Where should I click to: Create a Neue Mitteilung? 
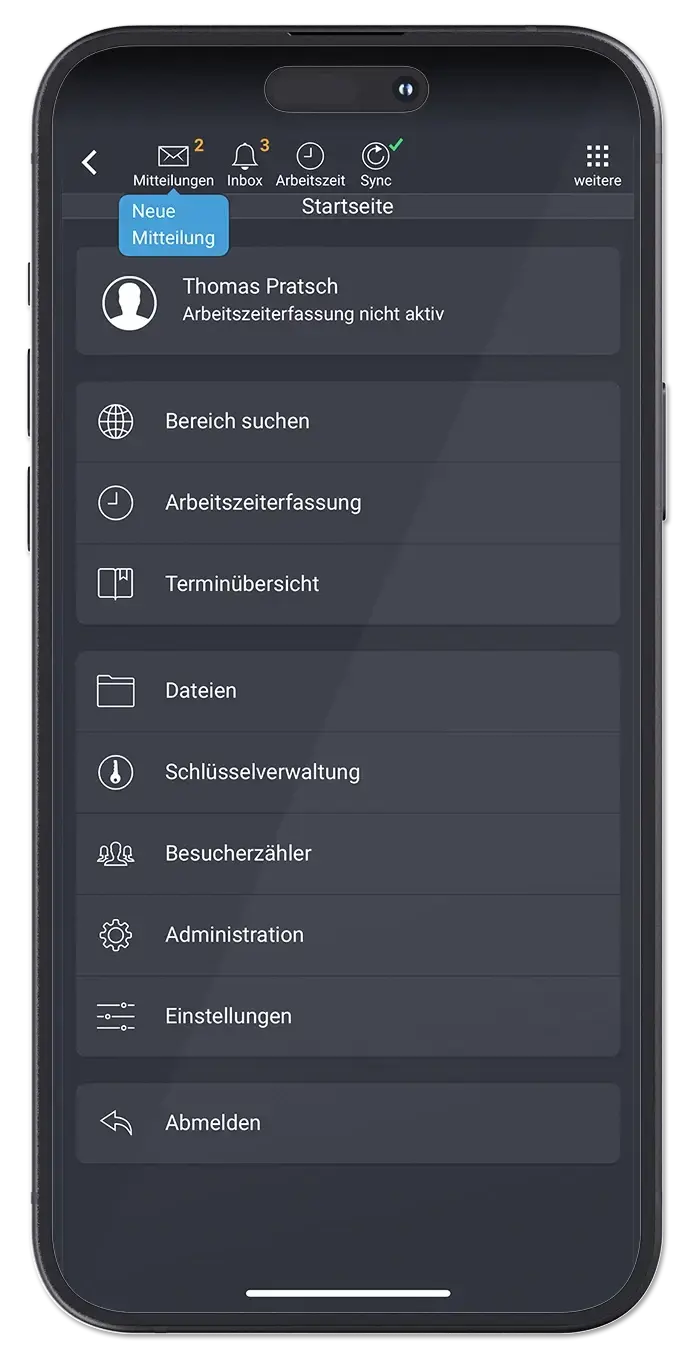tap(173, 225)
